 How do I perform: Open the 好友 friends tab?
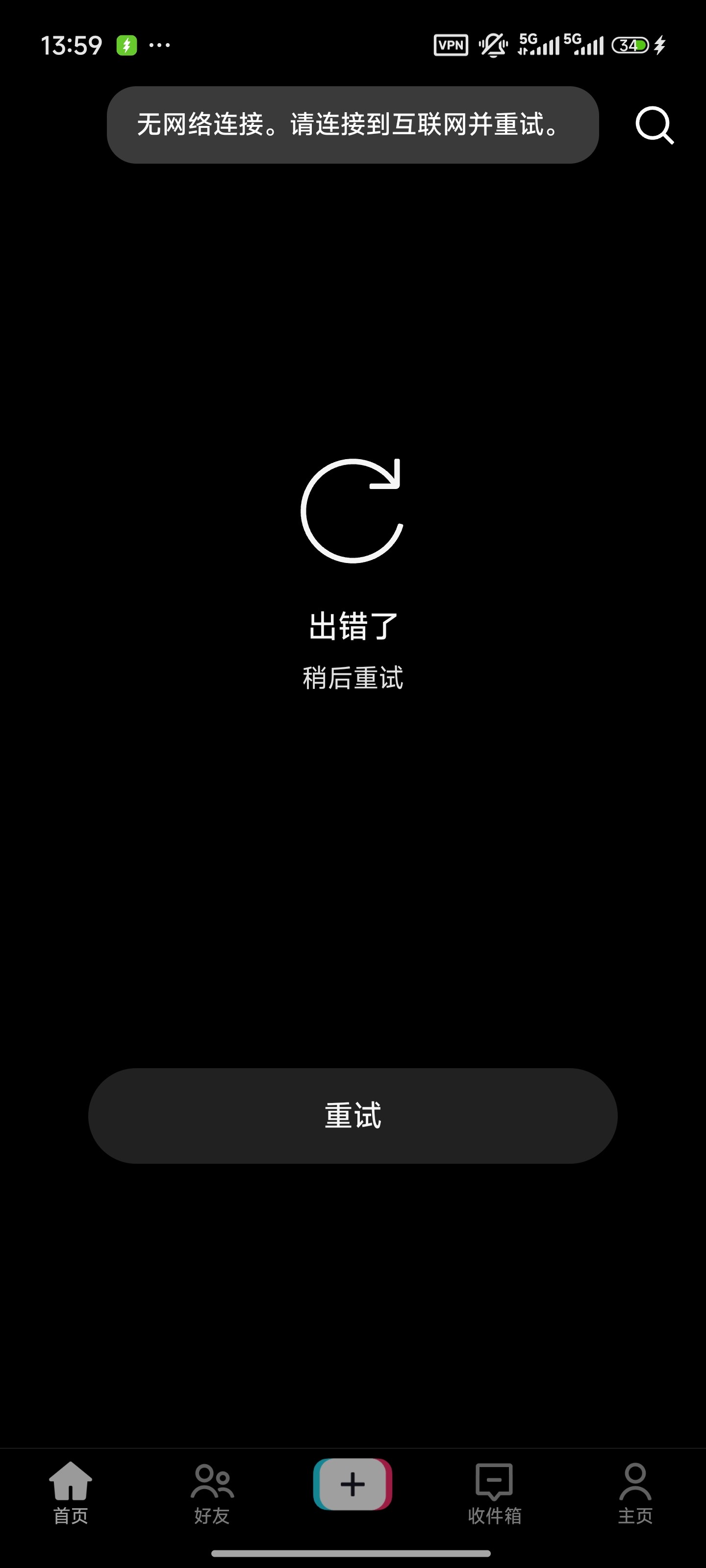(212, 1493)
